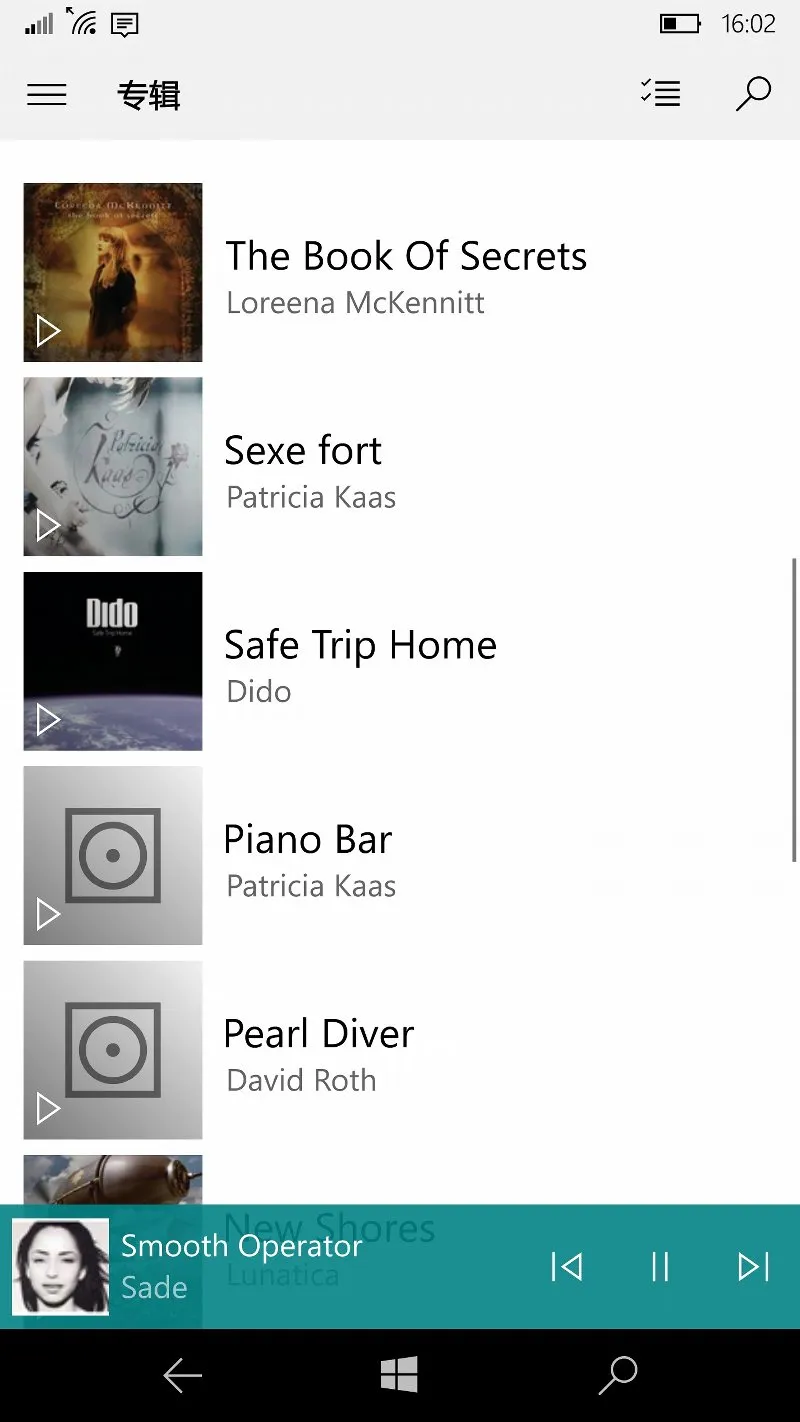The height and width of the screenshot is (1422, 800).
Task: Go back with the system back arrow
Action: pyautogui.click(x=183, y=1376)
